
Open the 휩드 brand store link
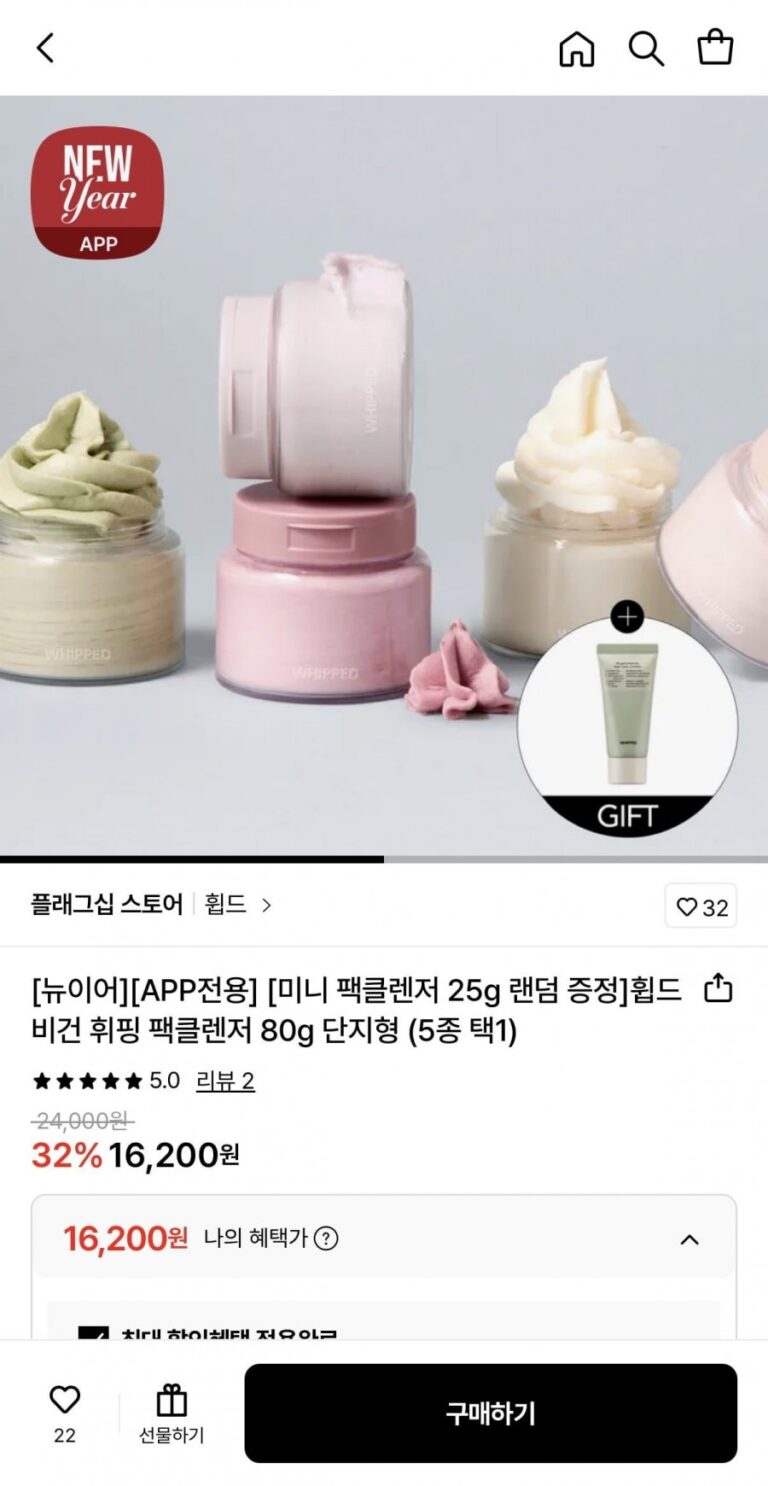(x=238, y=906)
